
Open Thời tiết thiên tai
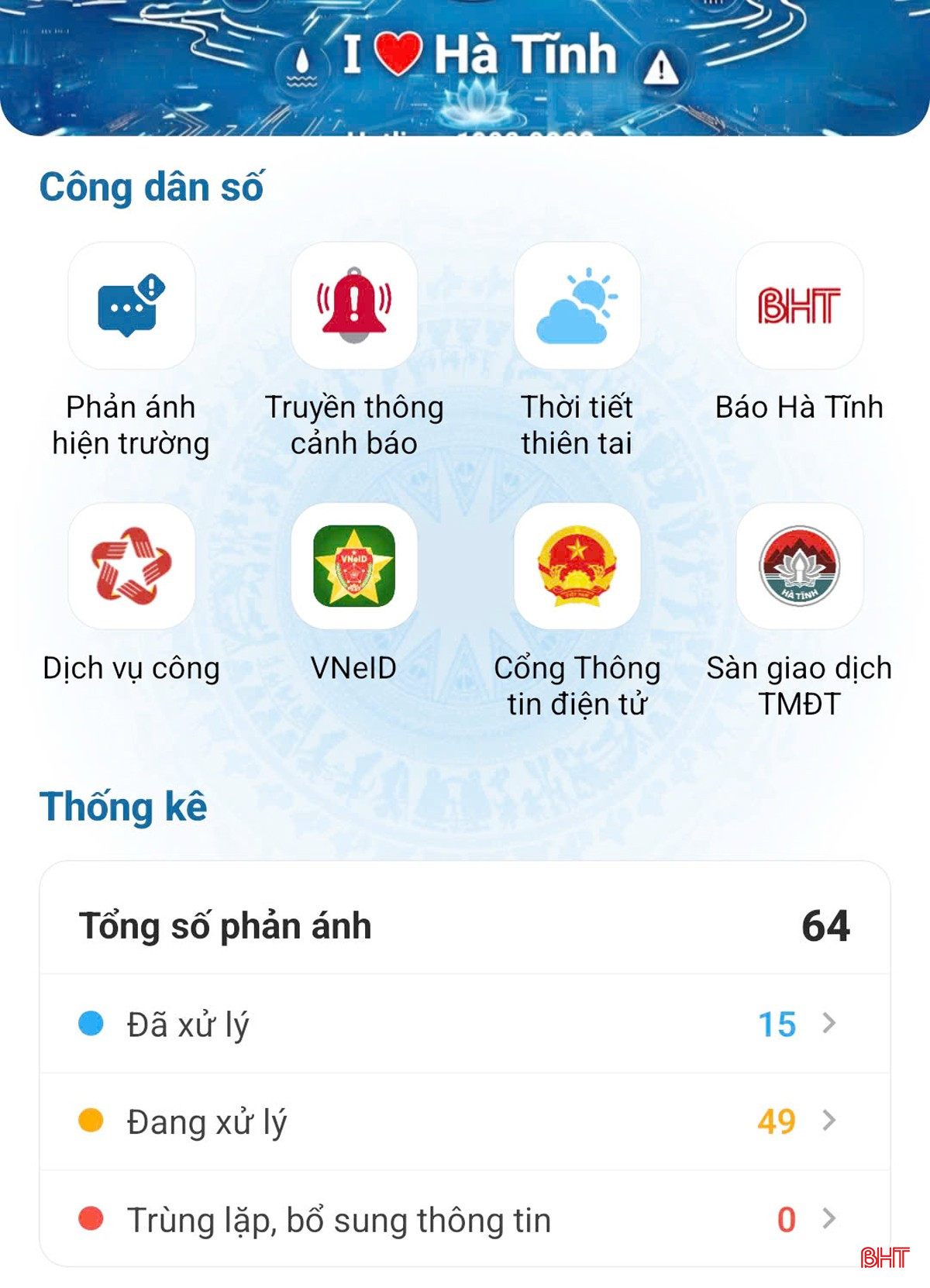click(577, 305)
